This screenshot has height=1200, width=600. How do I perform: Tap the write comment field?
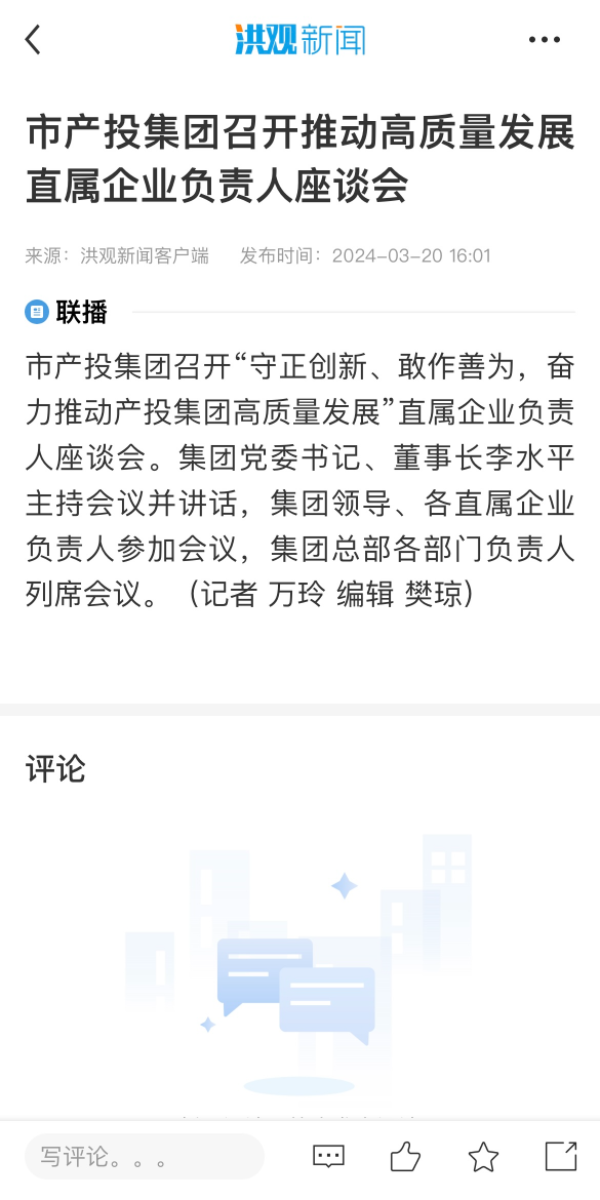pyautogui.click(x=145, y=1157)
